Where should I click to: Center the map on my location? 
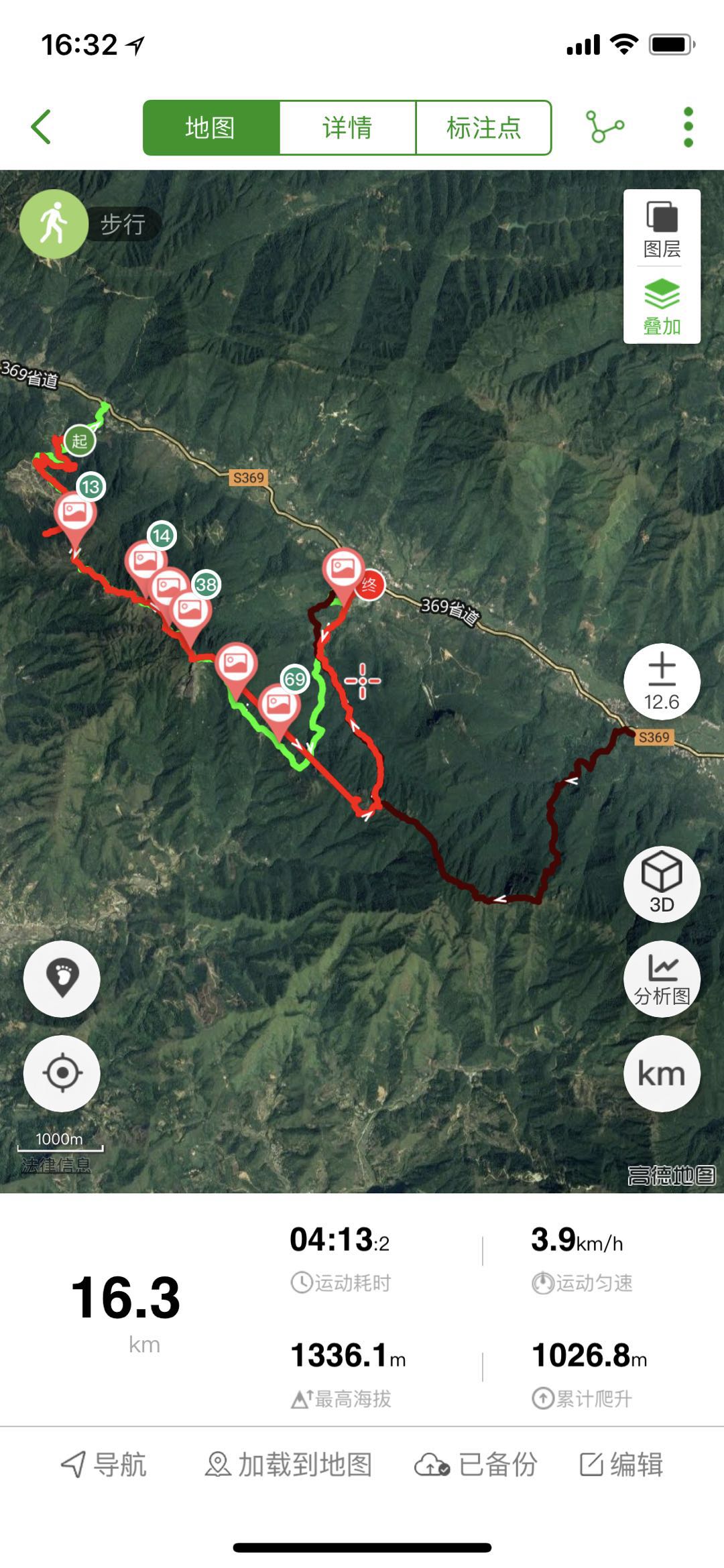click(62, 1073)
